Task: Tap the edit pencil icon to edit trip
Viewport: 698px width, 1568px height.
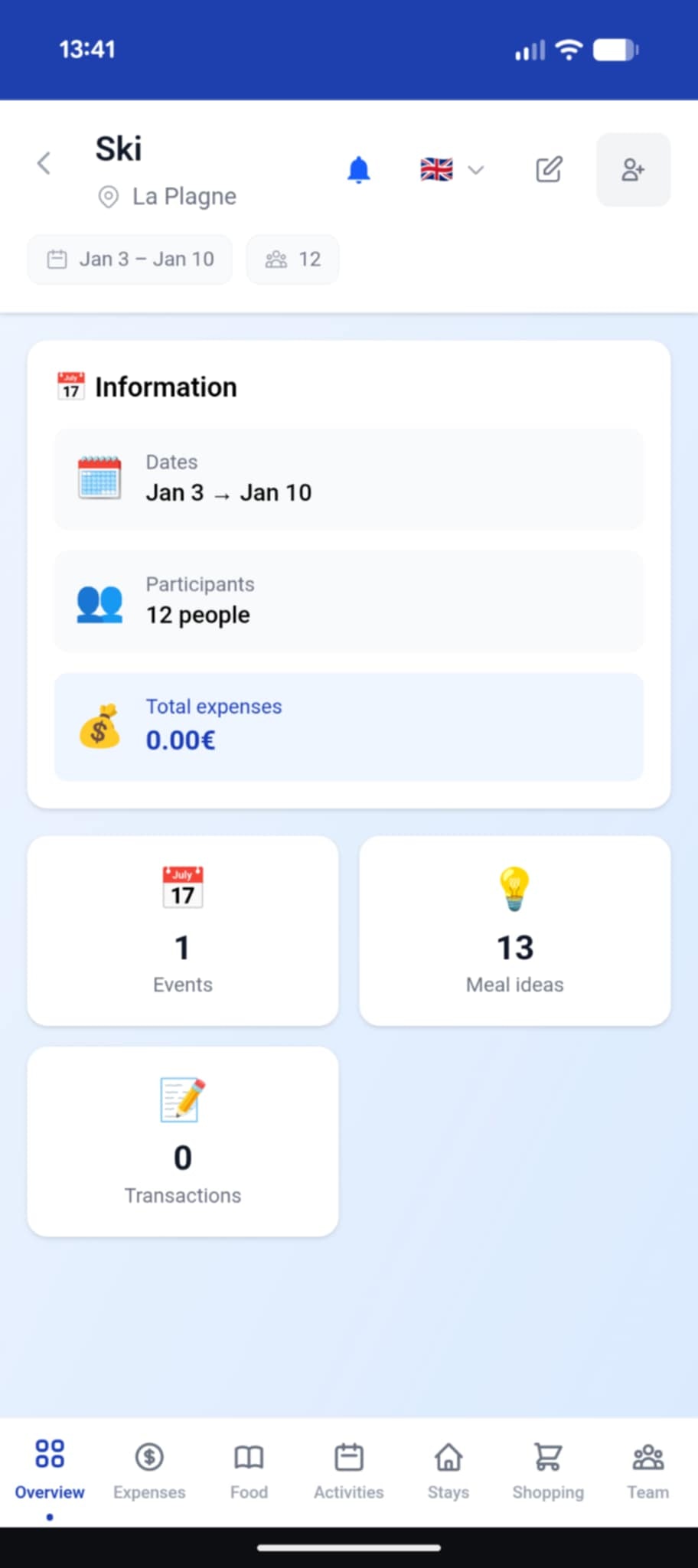Action: [x=548, y=169]
